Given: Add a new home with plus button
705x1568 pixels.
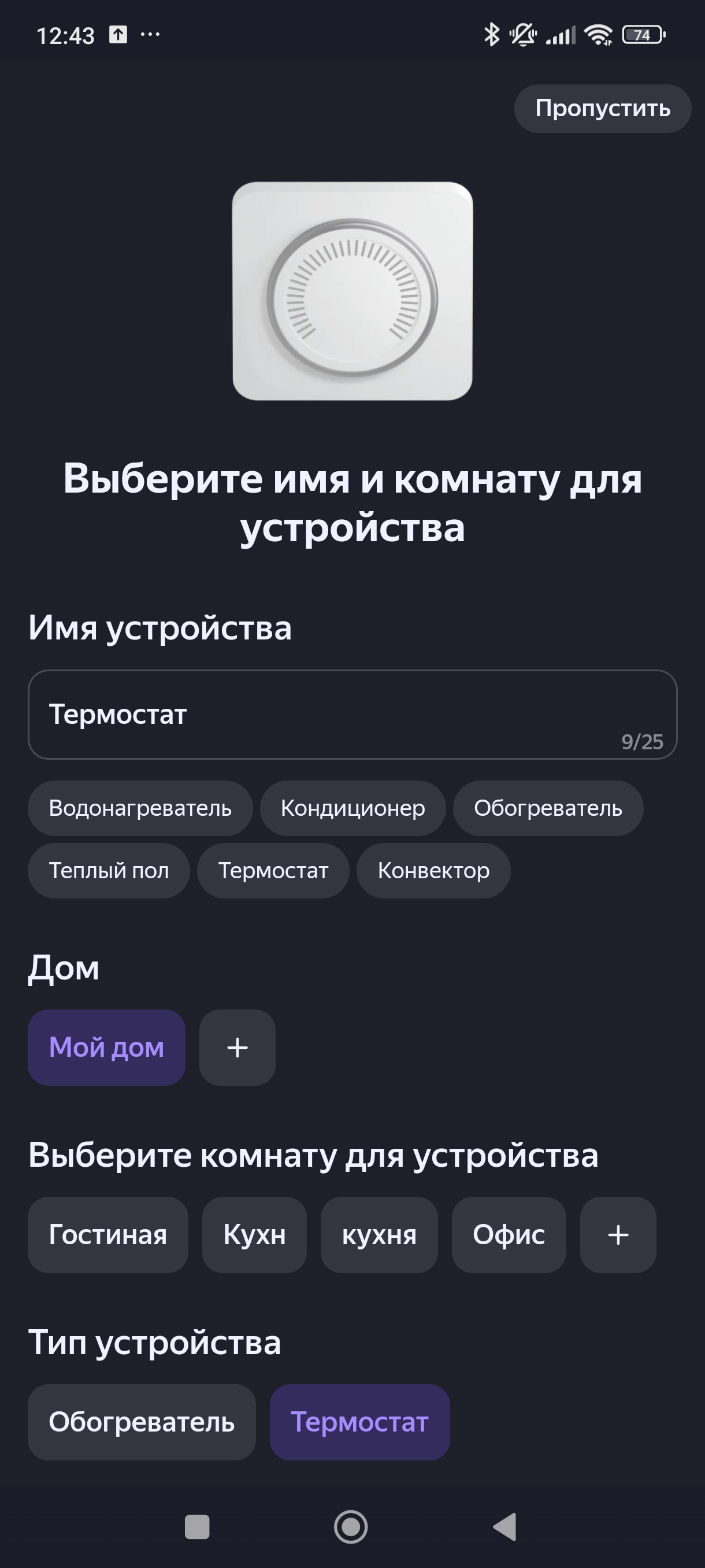Looking at the screenshot, I should 238,1047.
